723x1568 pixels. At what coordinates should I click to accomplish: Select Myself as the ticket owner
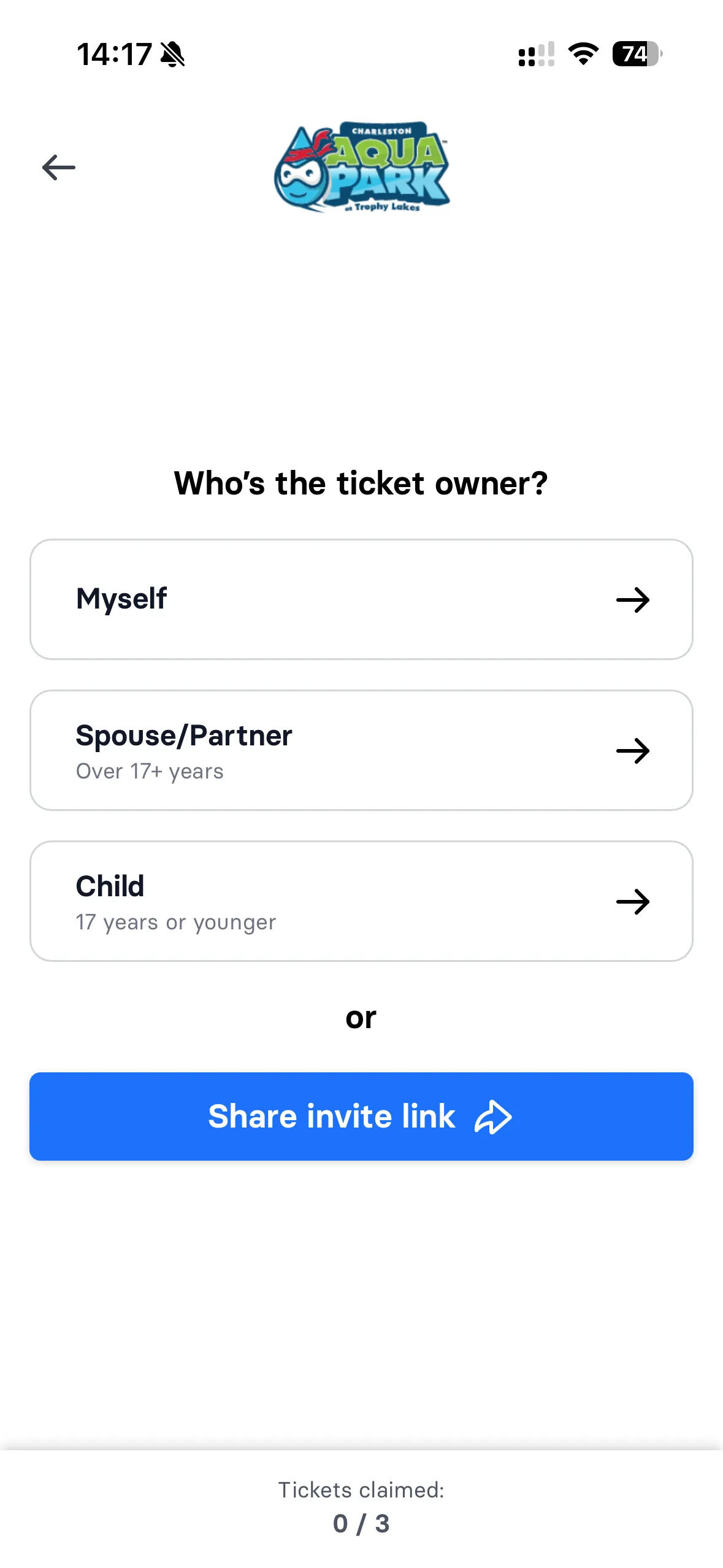[x=361, y=599]
